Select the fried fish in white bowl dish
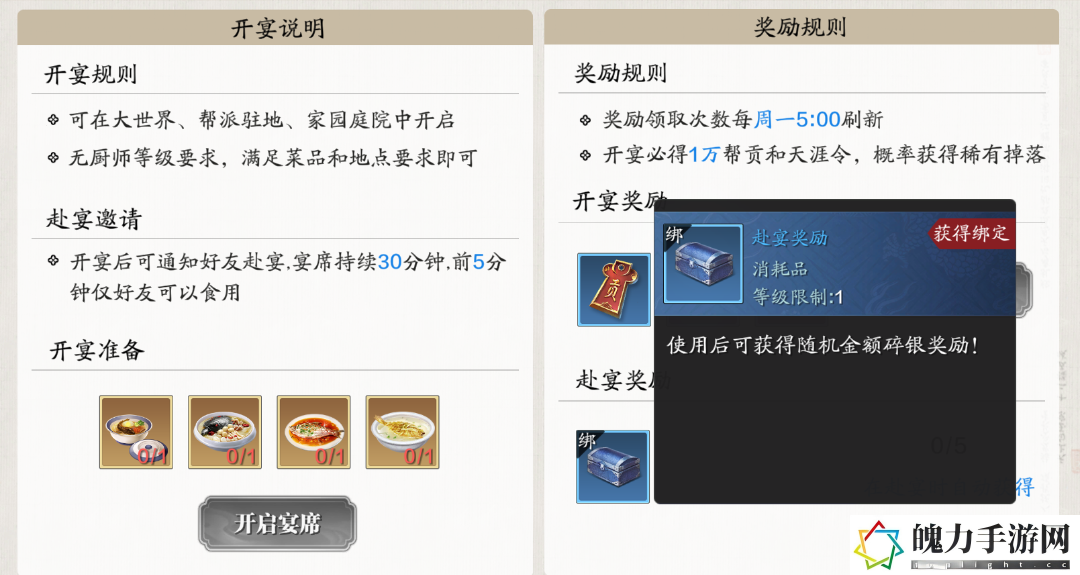The image size is (1080, 575). pos(402,432)
